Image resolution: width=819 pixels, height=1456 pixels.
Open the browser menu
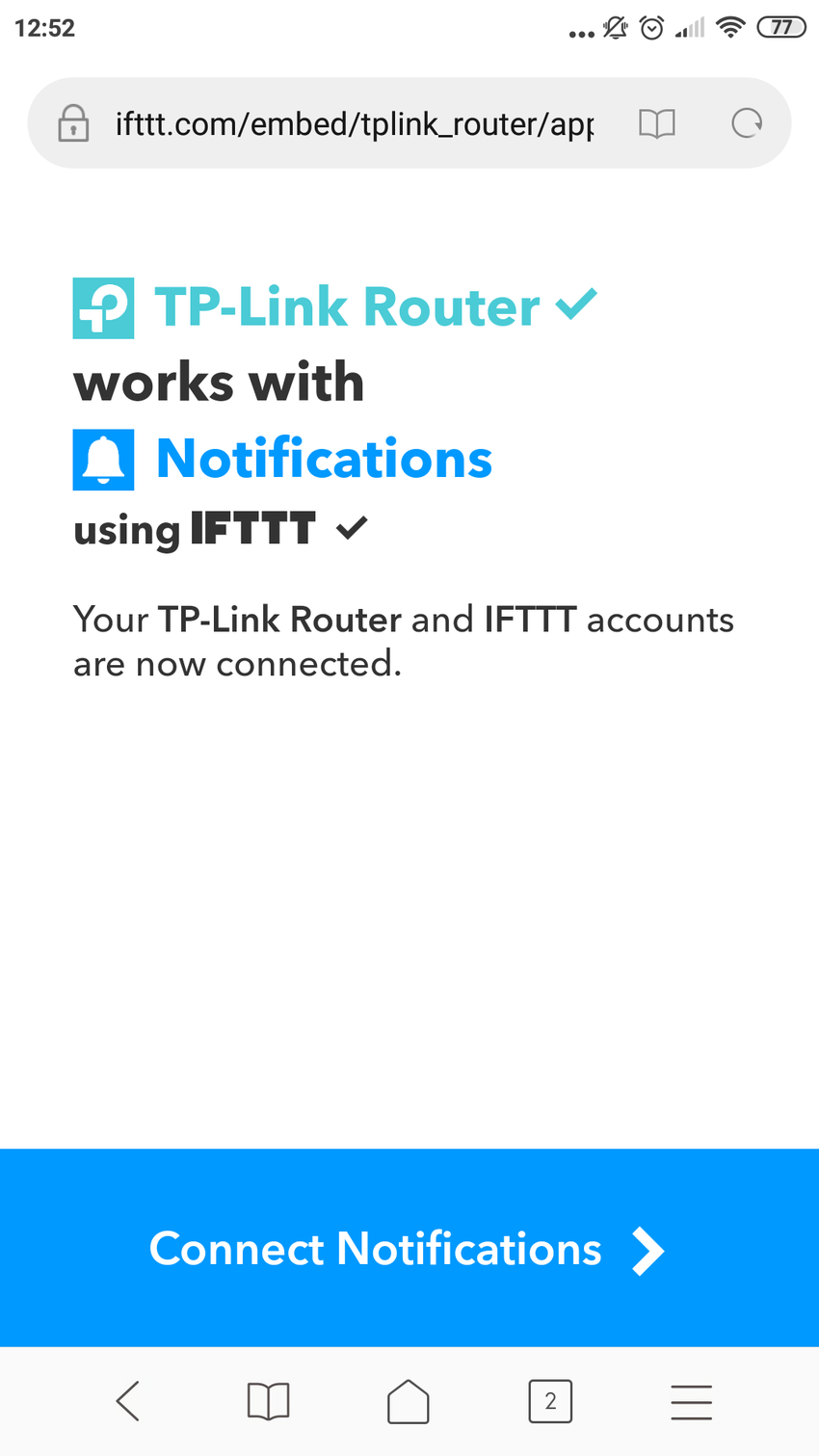click(x=691, y=1401)
